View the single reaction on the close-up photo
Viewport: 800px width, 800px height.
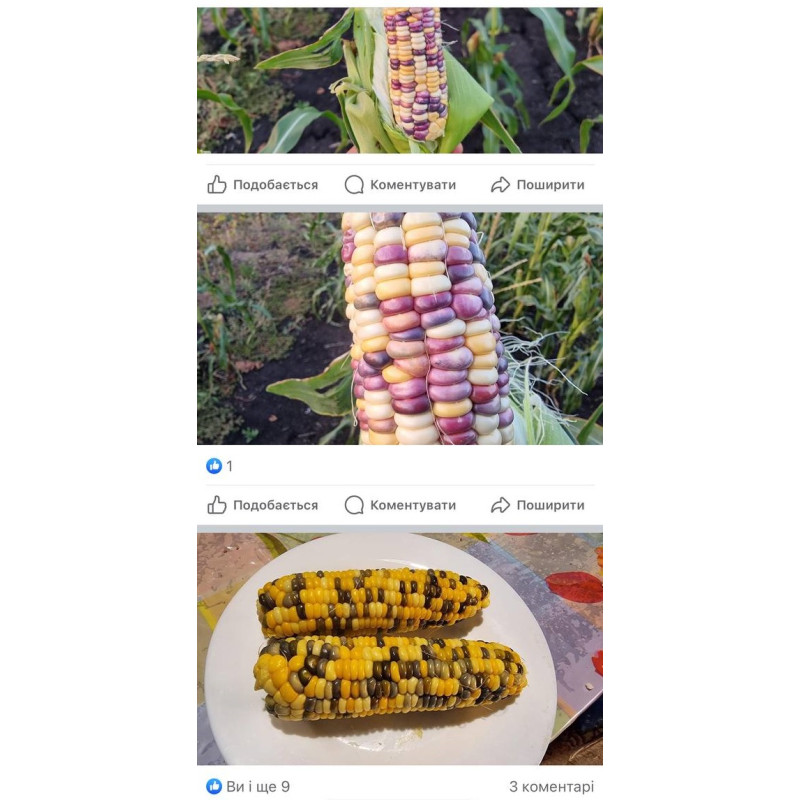pos(220,466)
